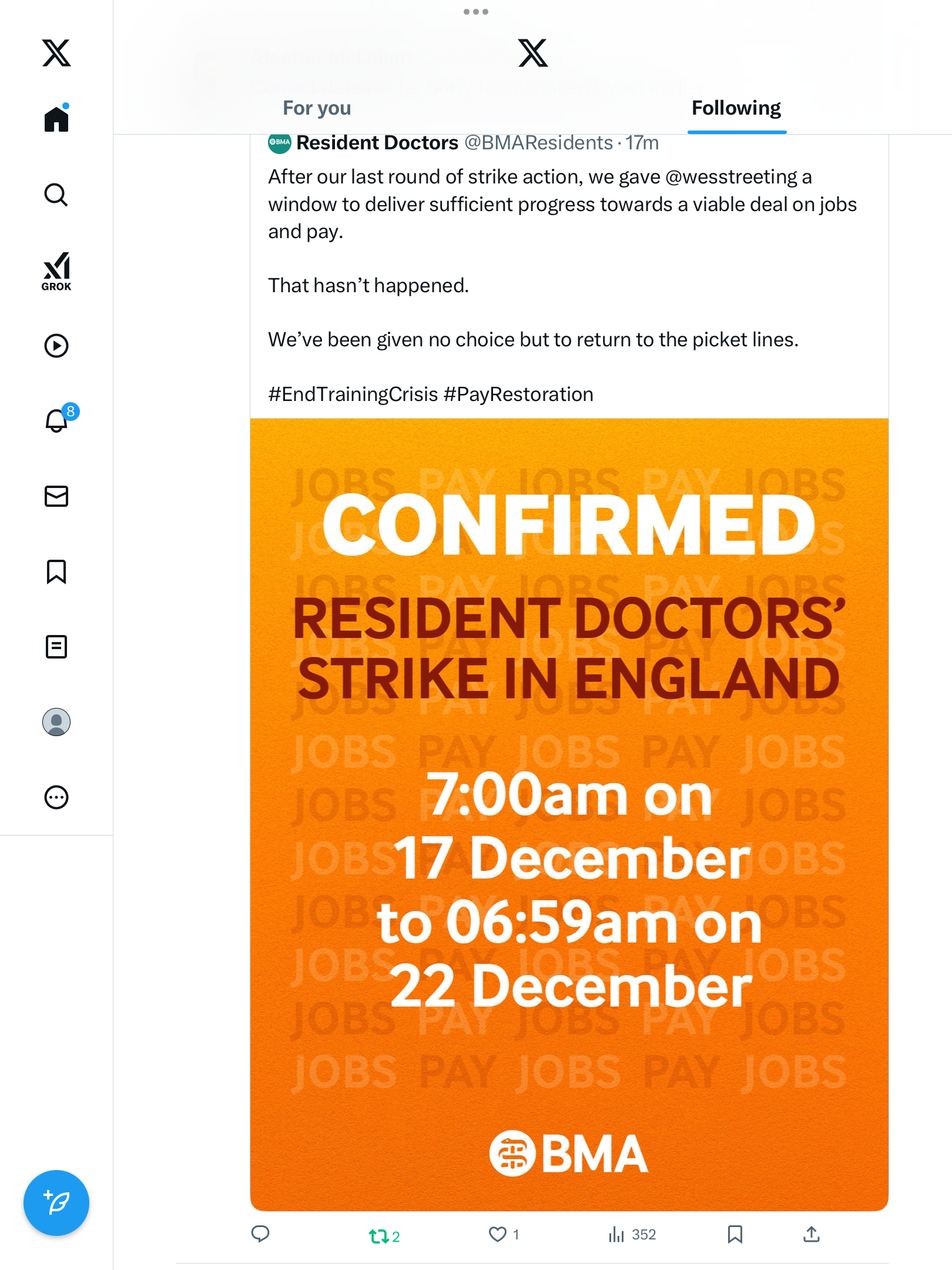Open the search page
The height and width of the screenshot is (1270, 952).
coord(56,195)
